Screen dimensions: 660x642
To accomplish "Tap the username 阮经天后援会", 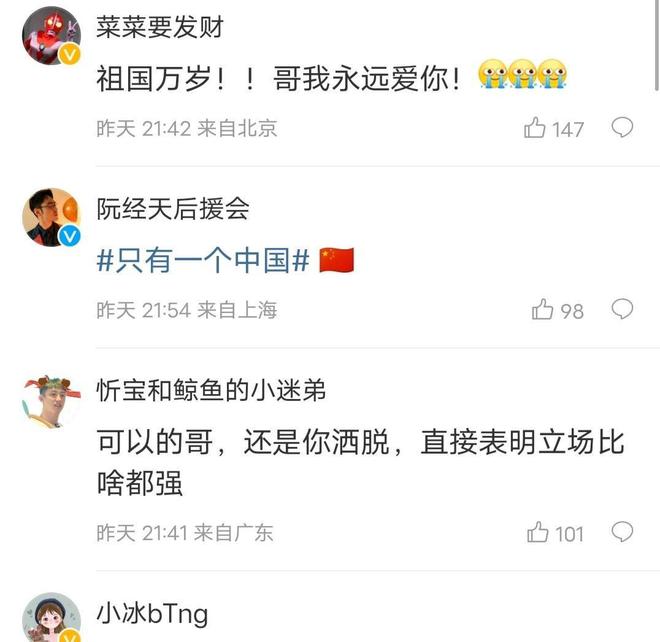I will tap(172, 209).
